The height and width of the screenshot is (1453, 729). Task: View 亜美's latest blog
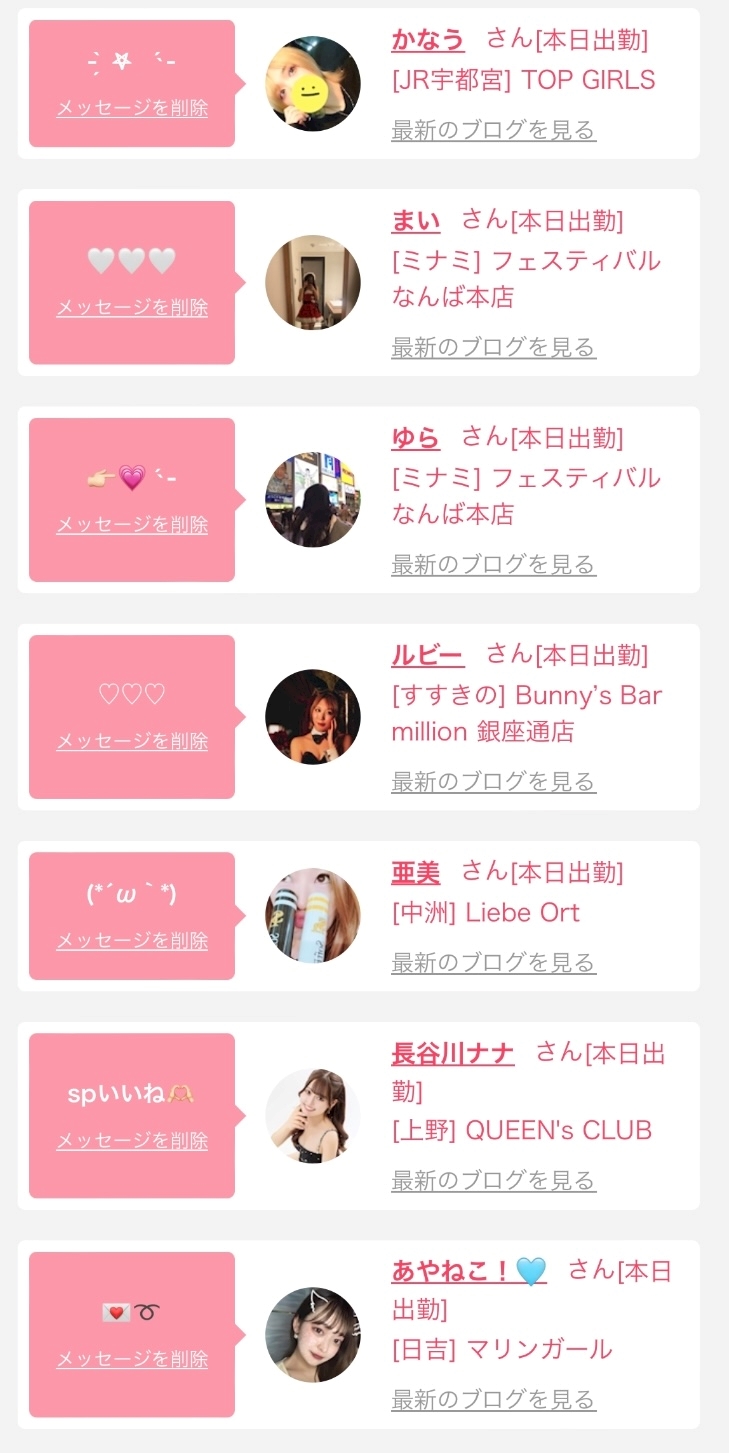tap(493, 963)
